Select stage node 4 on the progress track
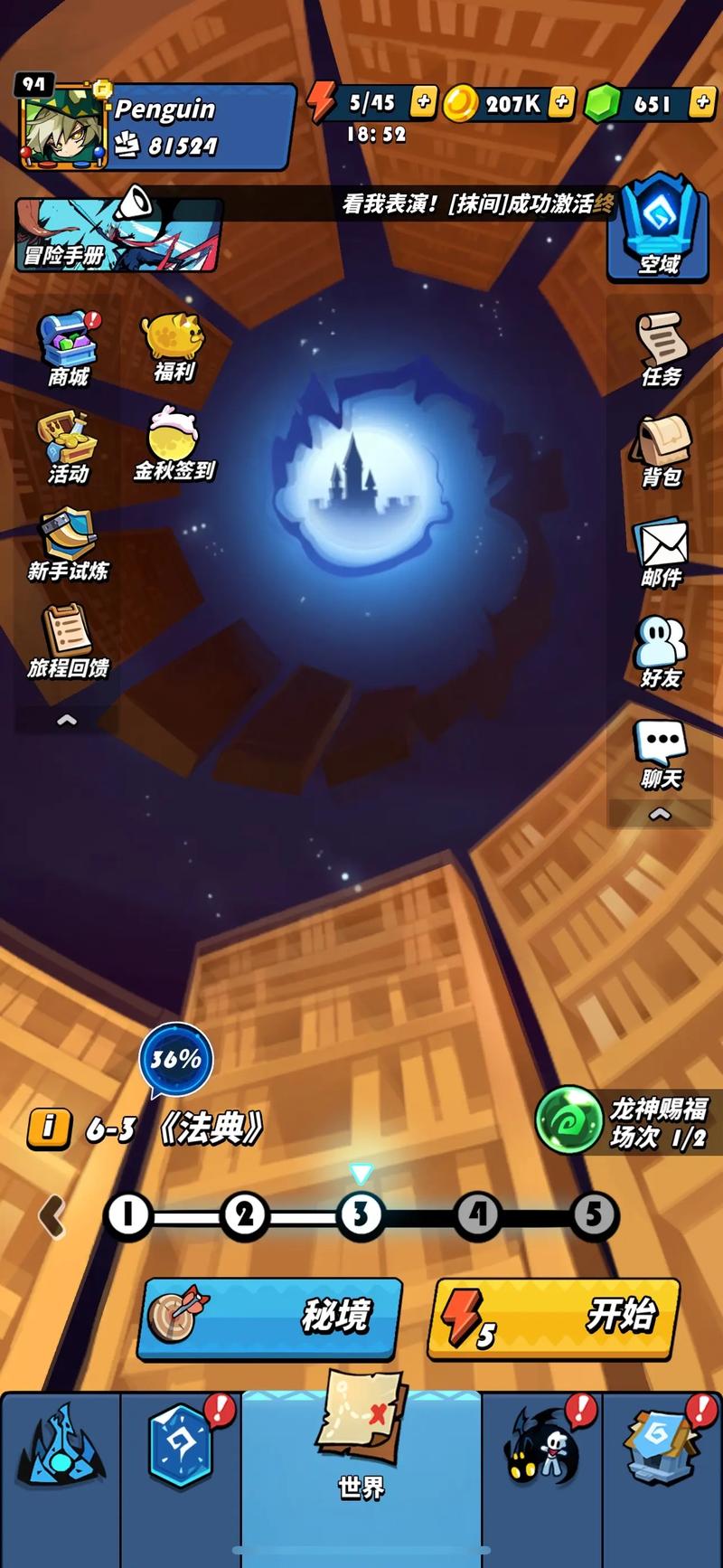Screen dimensions: 723x1568 click(x=477, y=1214)
